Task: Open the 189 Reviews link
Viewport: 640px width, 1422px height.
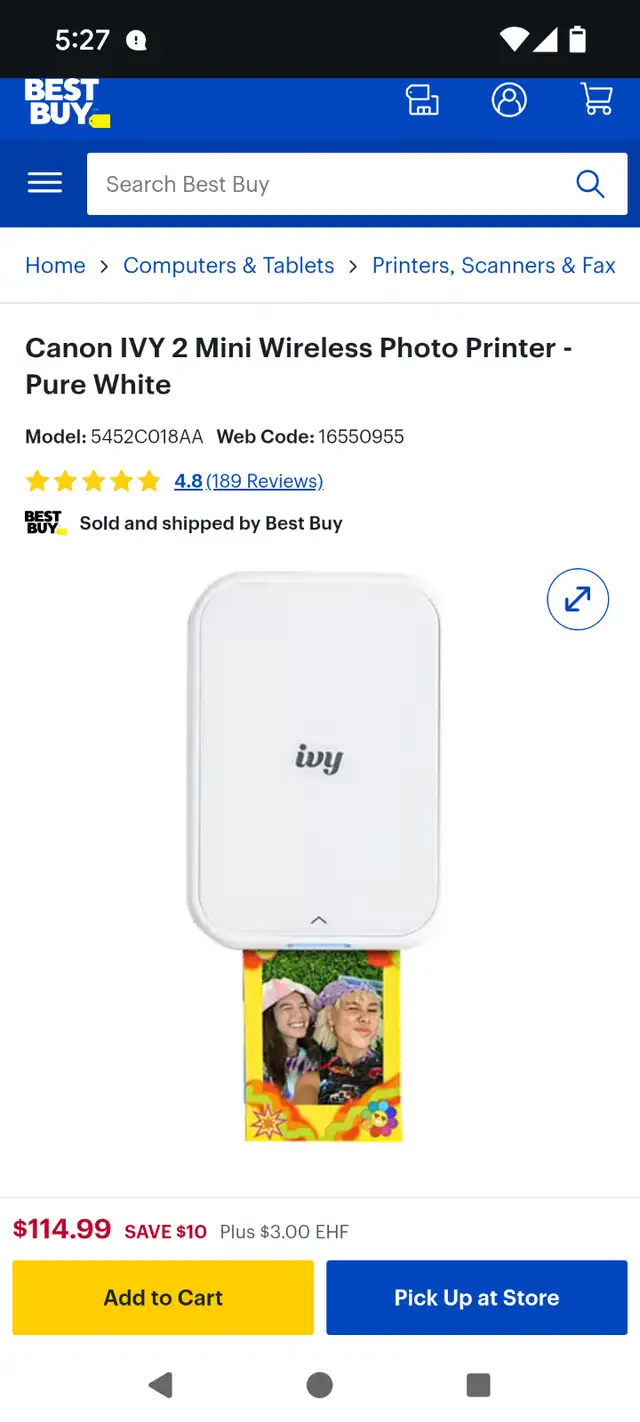Action: tap(265, 481)
